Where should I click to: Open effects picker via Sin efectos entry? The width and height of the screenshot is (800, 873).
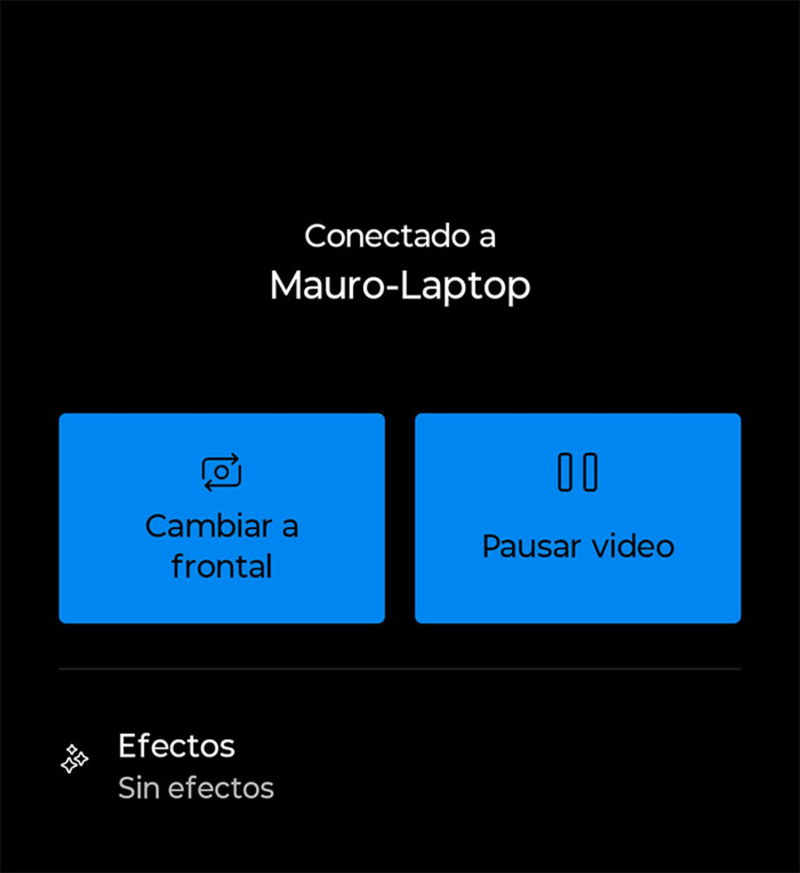(x=196, y=788)
